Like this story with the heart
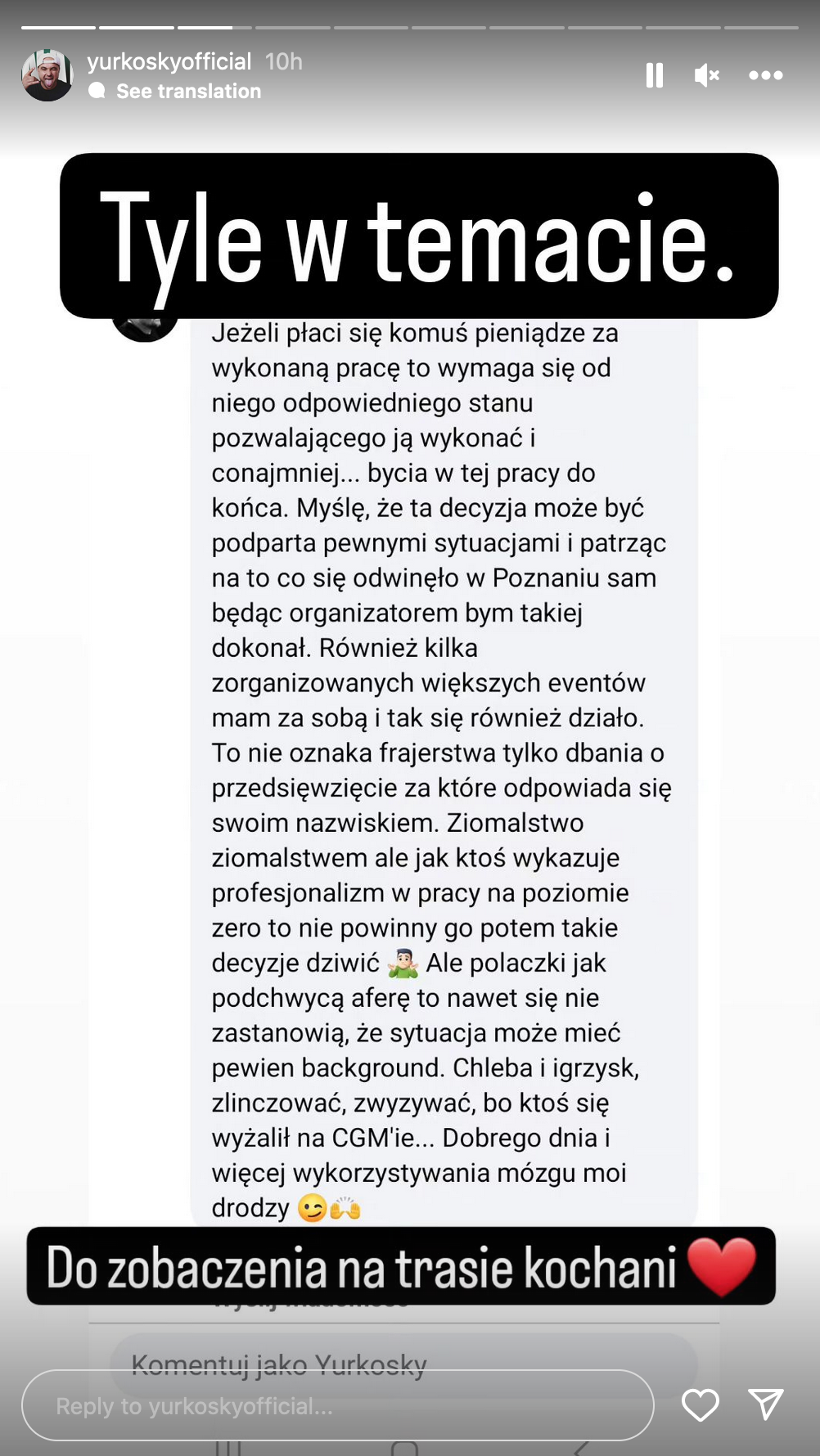820x1456 pixels. pos(700,1405)
